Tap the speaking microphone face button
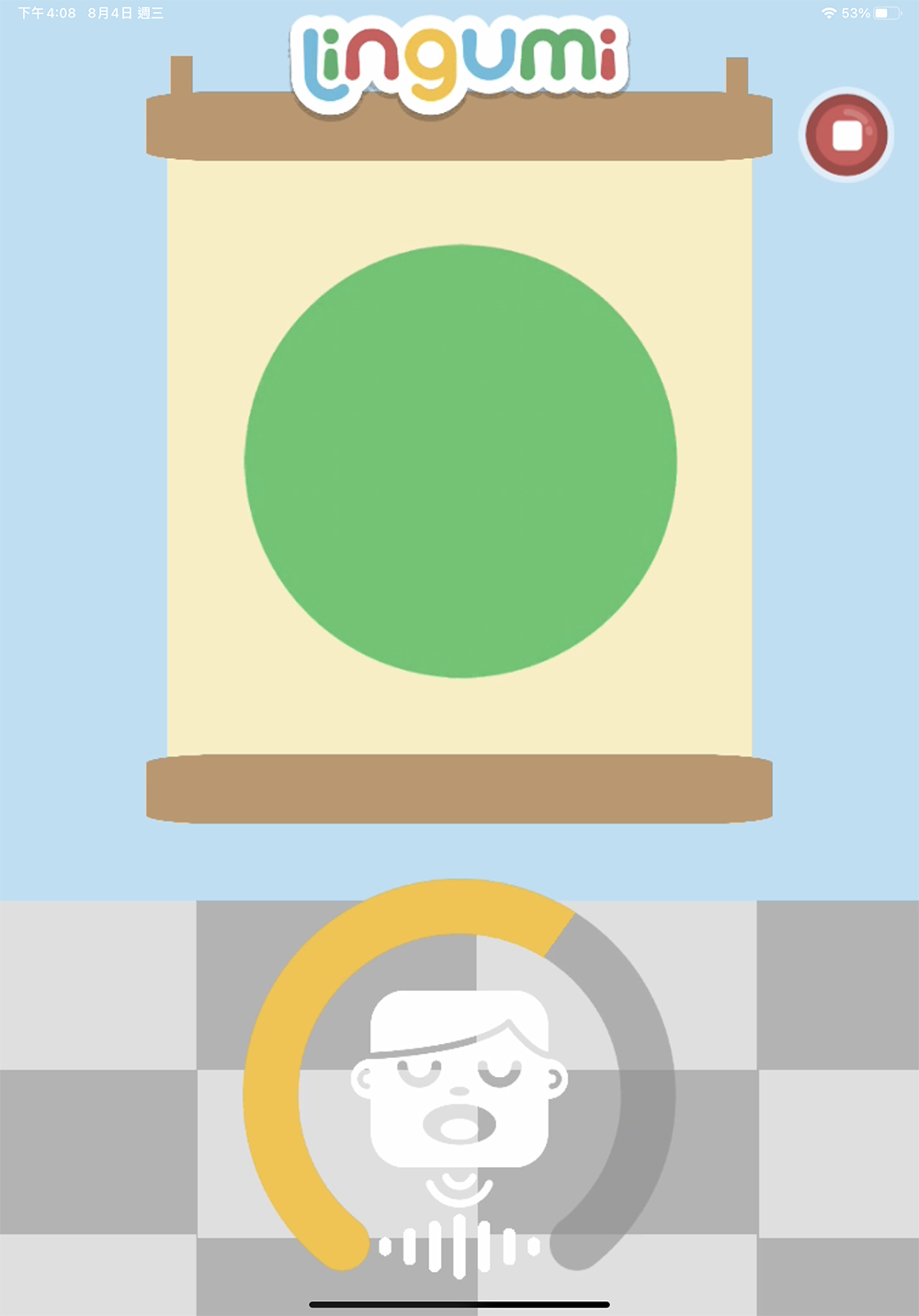This screenshot has width=919, height=1316. 459,1094
